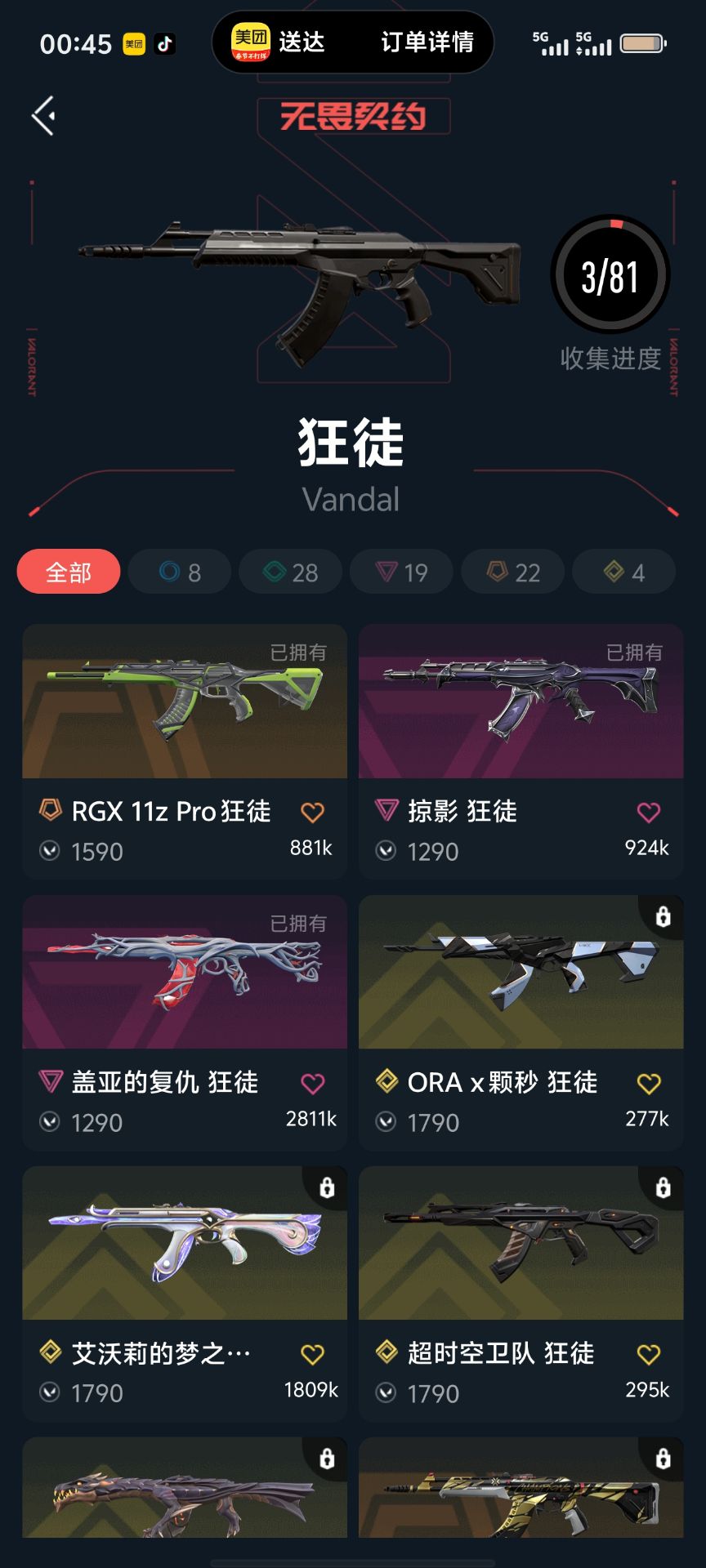This screenshot has height=1568, width=706.
Task: Open the Meituan delivery order details pill
Action: click(352, 42)
